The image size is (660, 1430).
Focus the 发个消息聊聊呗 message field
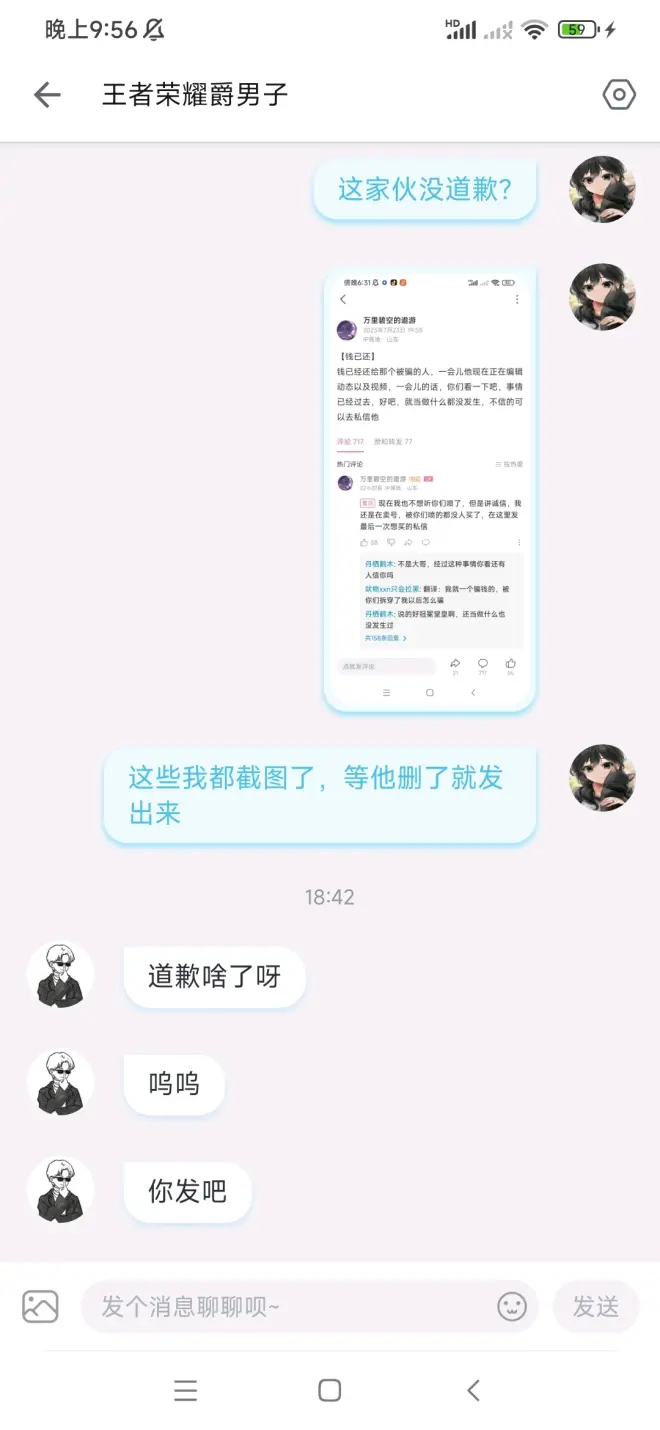click(290, 1306)
